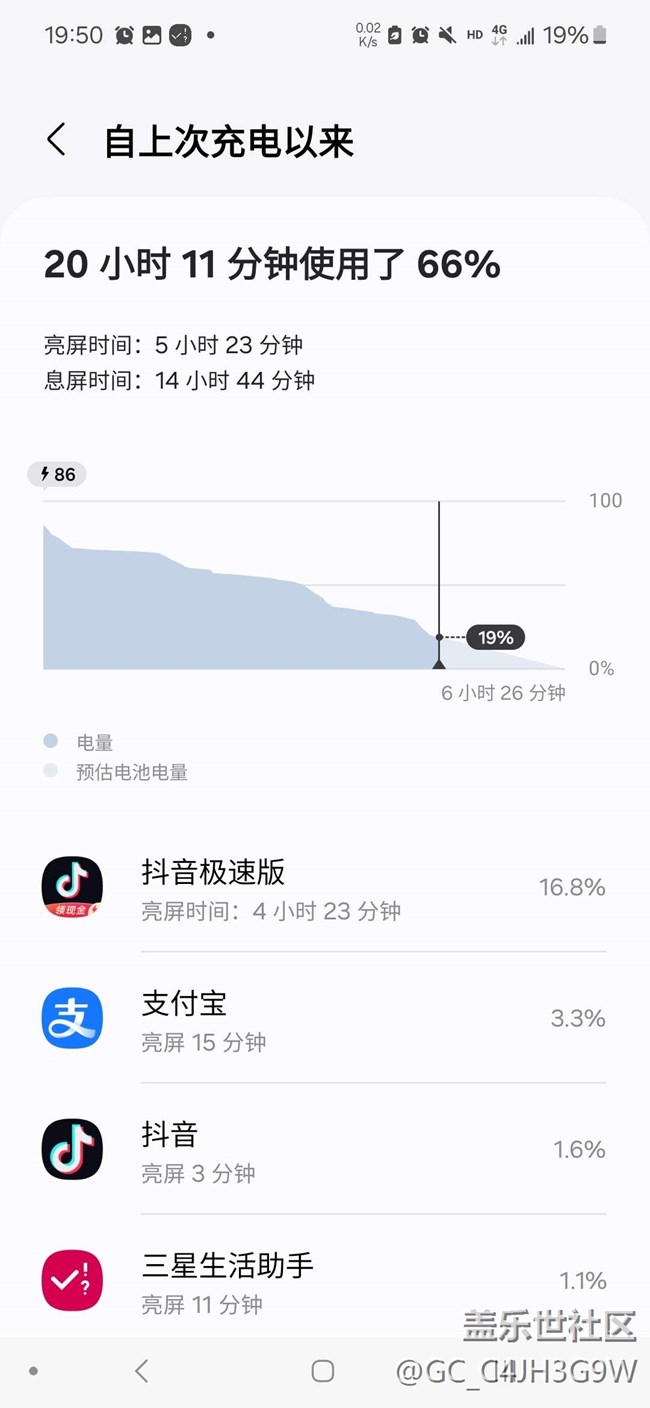Go back from 自上次充电以来 page
650x1408 pixels.
click(x=57, y=141)
